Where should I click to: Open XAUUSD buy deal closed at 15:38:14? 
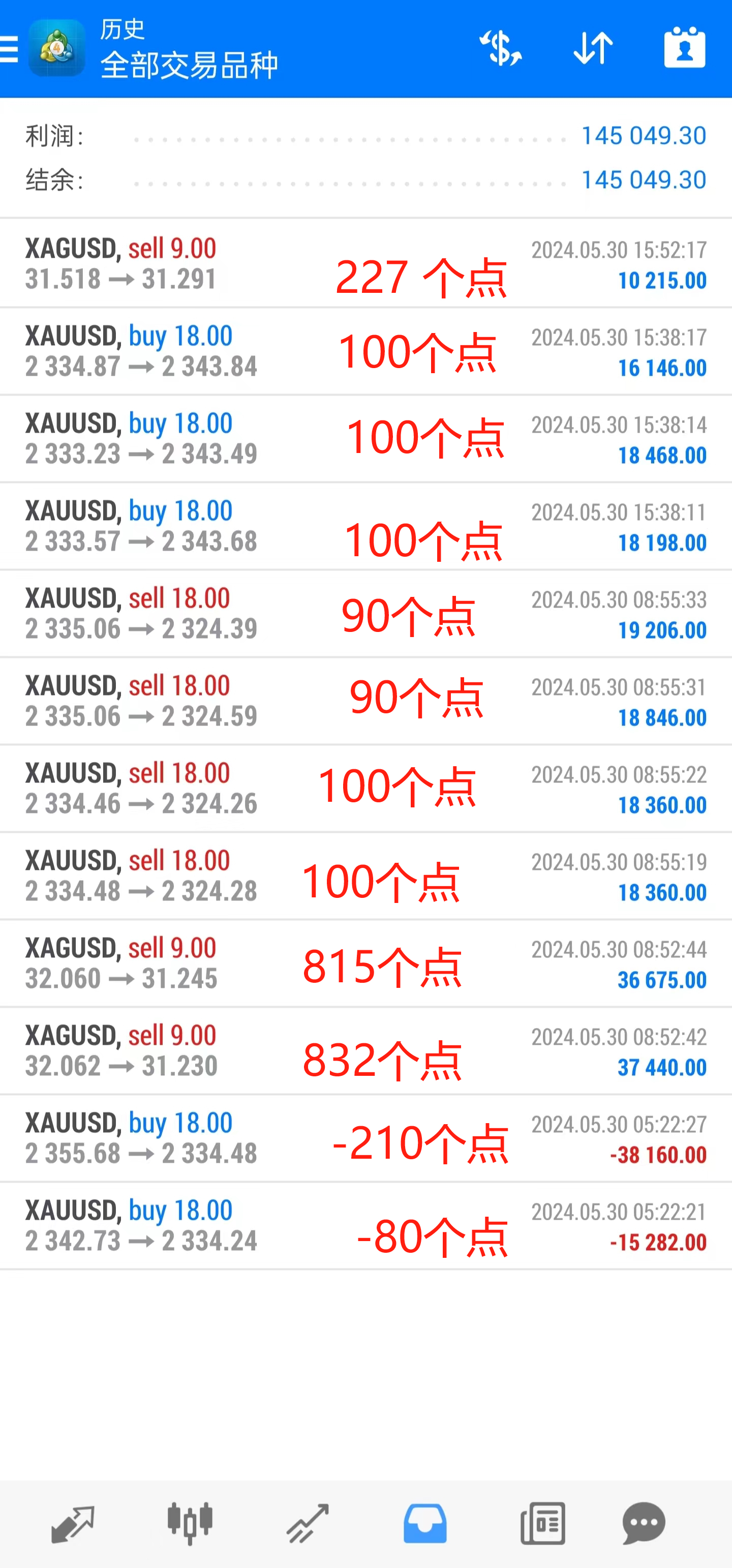[x=365, y=439]
